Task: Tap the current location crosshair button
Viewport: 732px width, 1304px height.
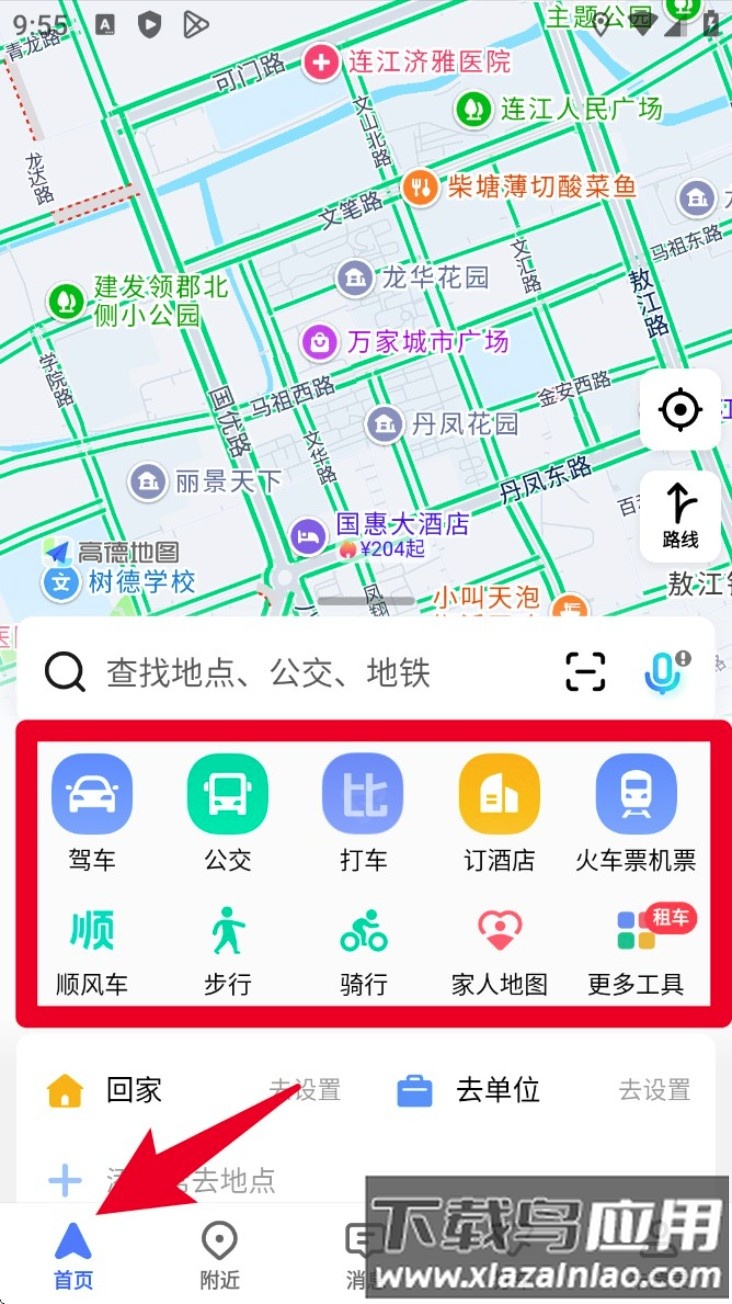Action: 679,409
